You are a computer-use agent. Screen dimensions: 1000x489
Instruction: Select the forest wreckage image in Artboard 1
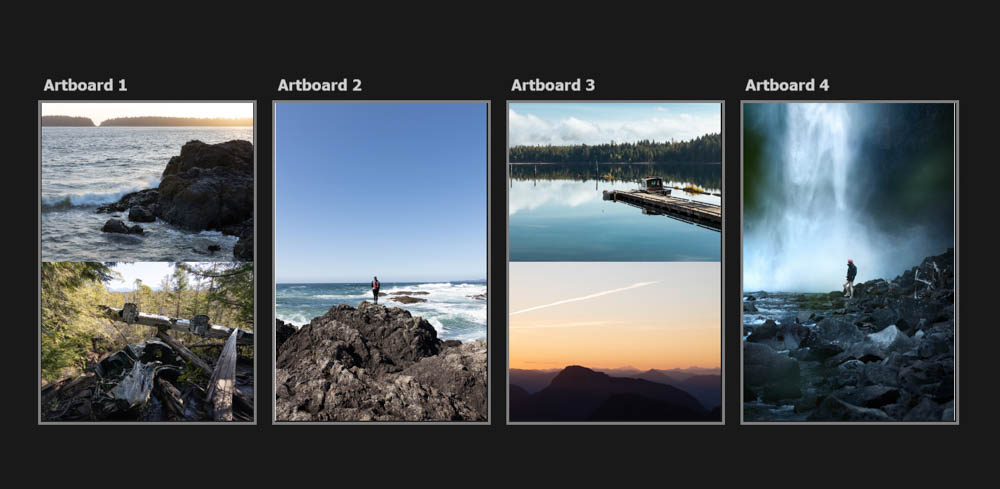click(x=147, y=341)
